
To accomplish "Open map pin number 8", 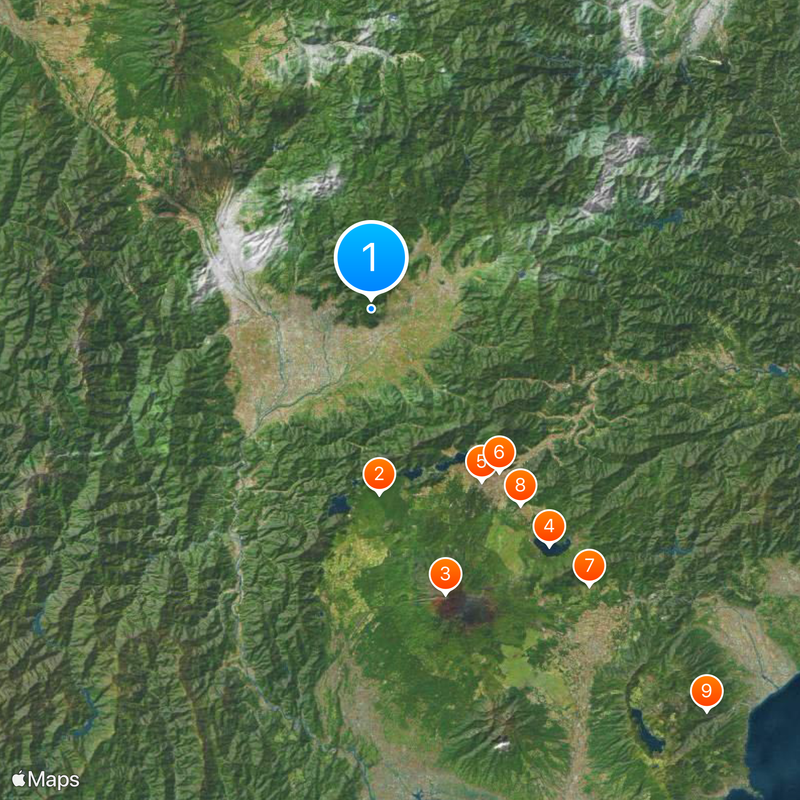I will click(x=520, y=486).
